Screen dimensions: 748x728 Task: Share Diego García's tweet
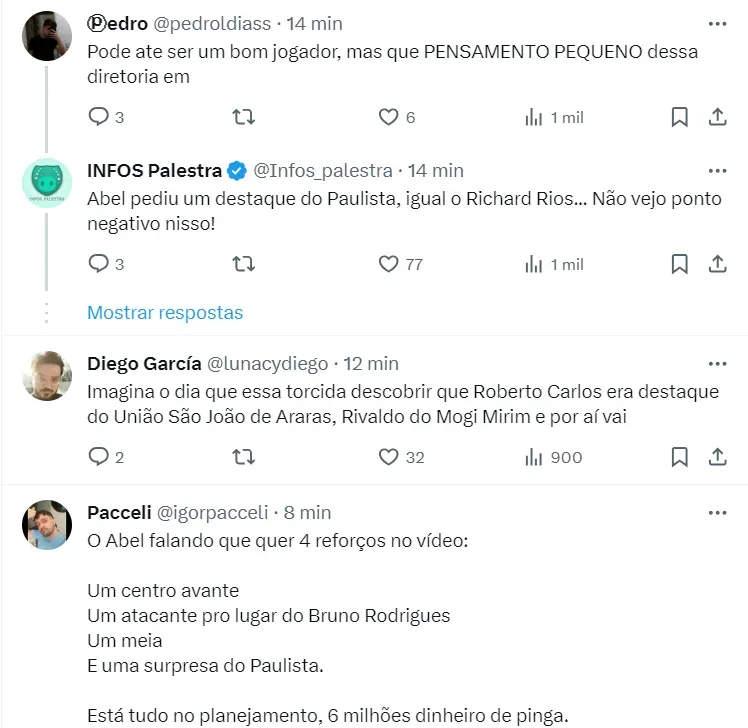click(717, 457)
